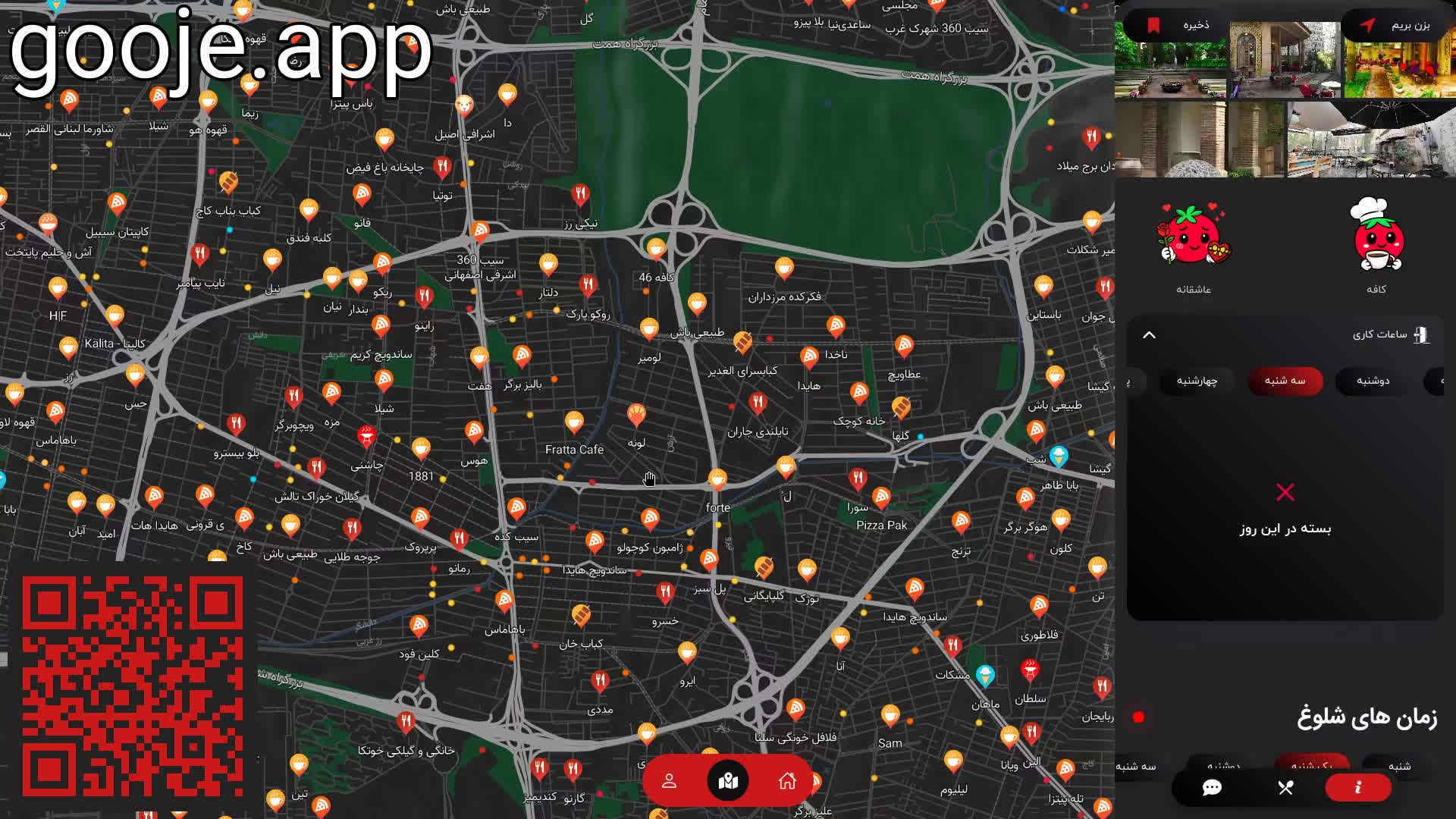Open the forte pin on the map
1456x819 pixels.
point(717,479)
